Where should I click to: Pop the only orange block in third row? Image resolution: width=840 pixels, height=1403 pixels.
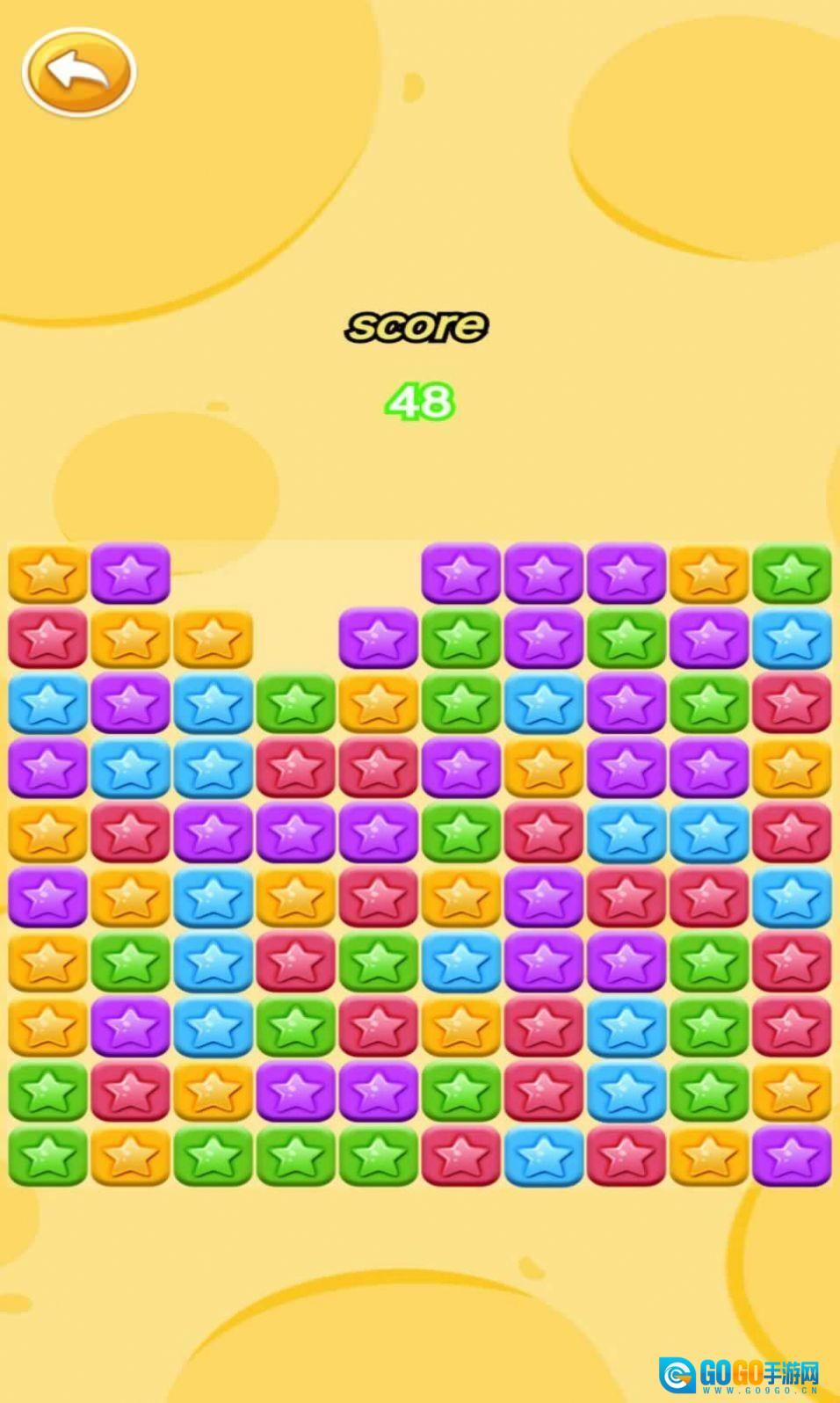(x=379, y=703)
